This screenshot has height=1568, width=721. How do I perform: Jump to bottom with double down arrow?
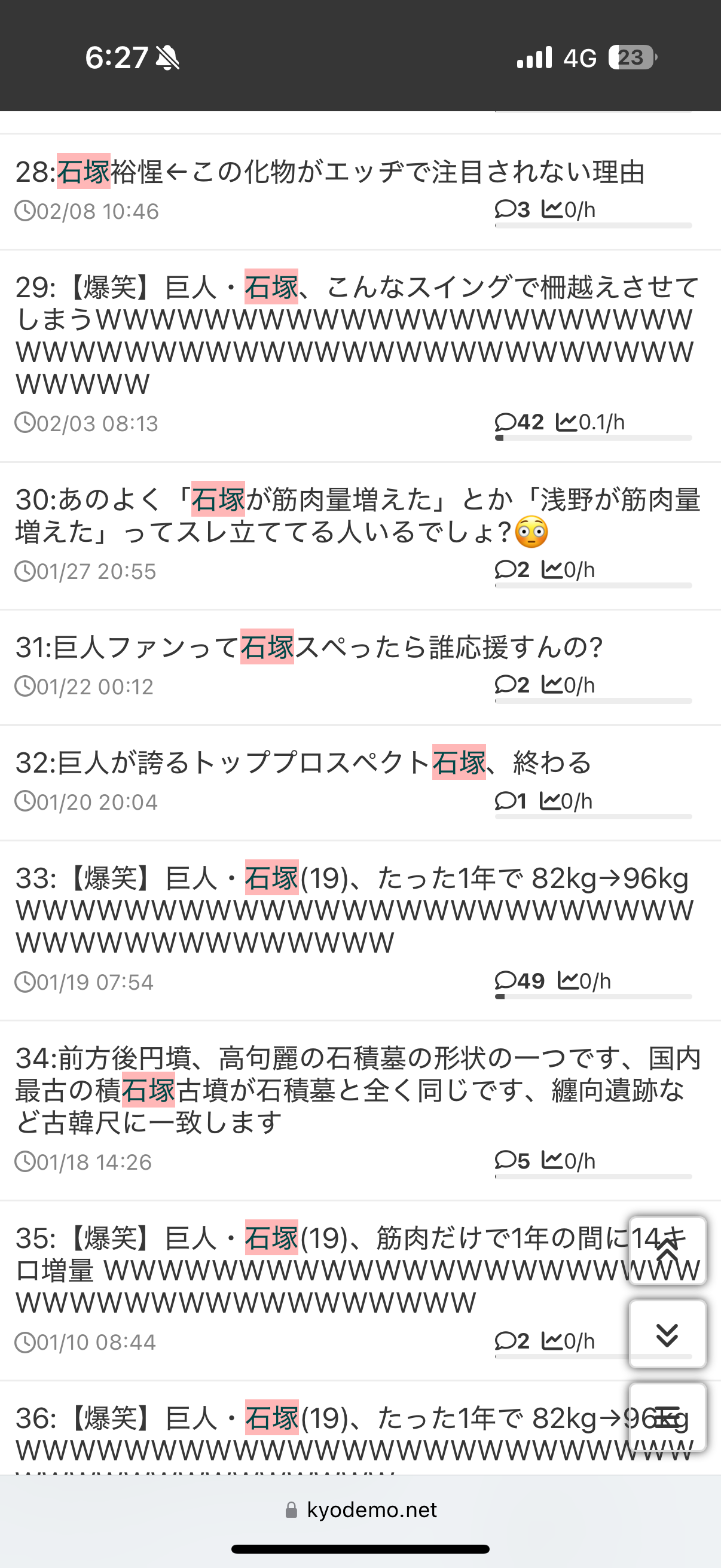tap(667, 1334)
